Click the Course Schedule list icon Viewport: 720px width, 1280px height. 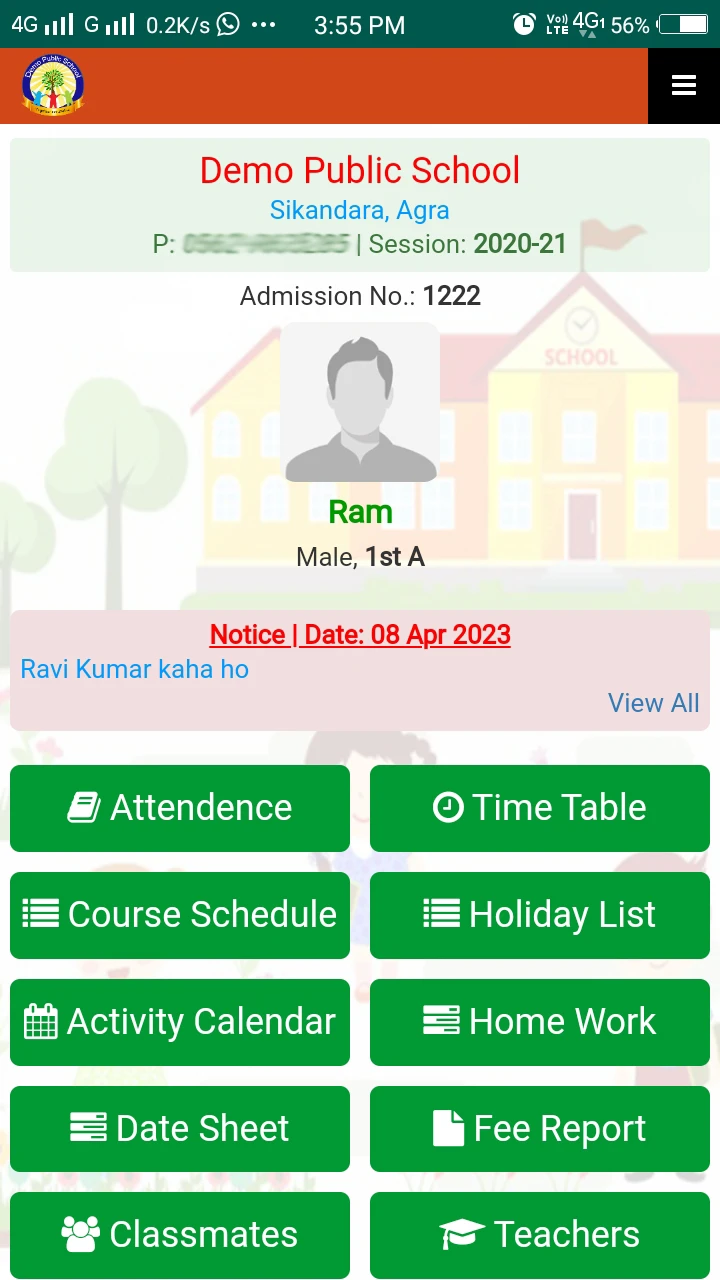40,913
